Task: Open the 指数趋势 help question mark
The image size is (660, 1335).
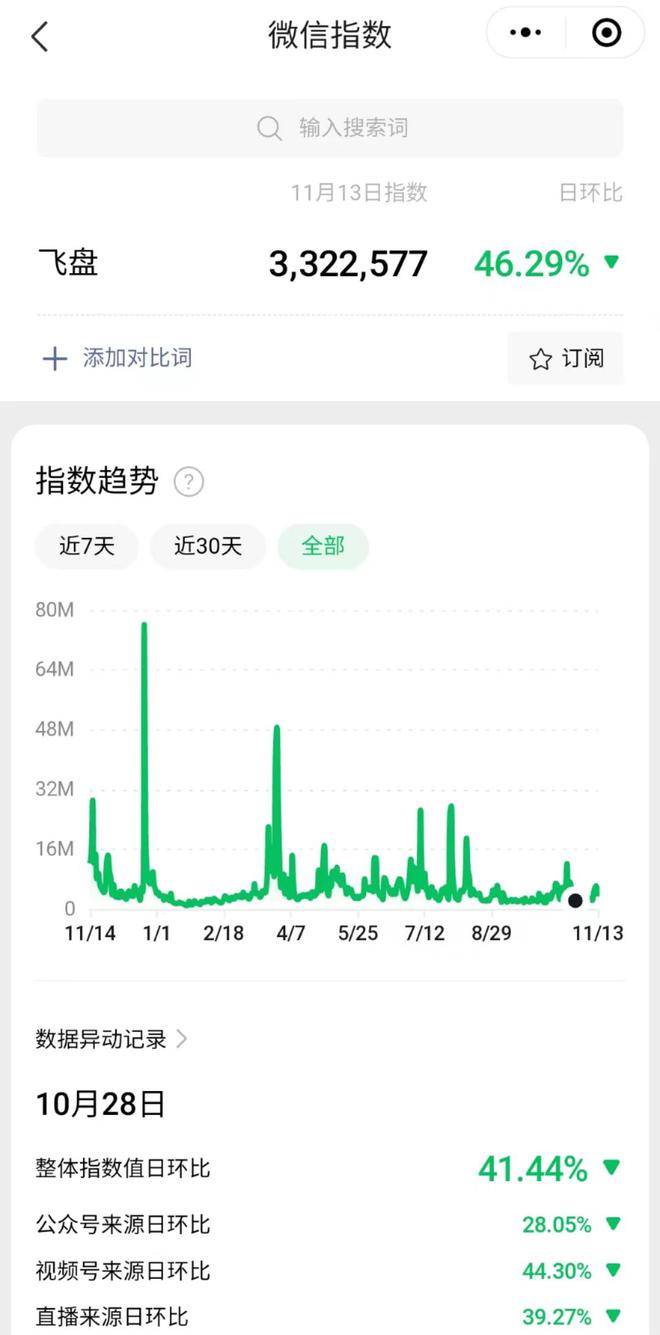Action: pyautogui.click(x=189, y=482)
